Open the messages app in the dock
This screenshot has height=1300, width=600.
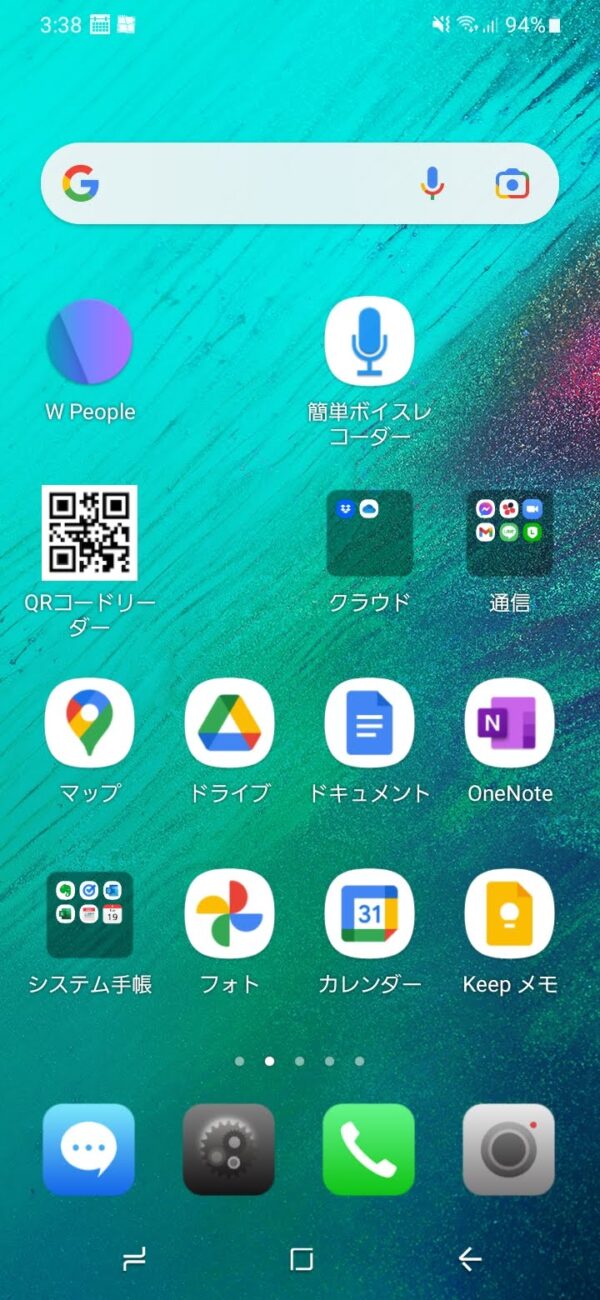pos(90,1150)
